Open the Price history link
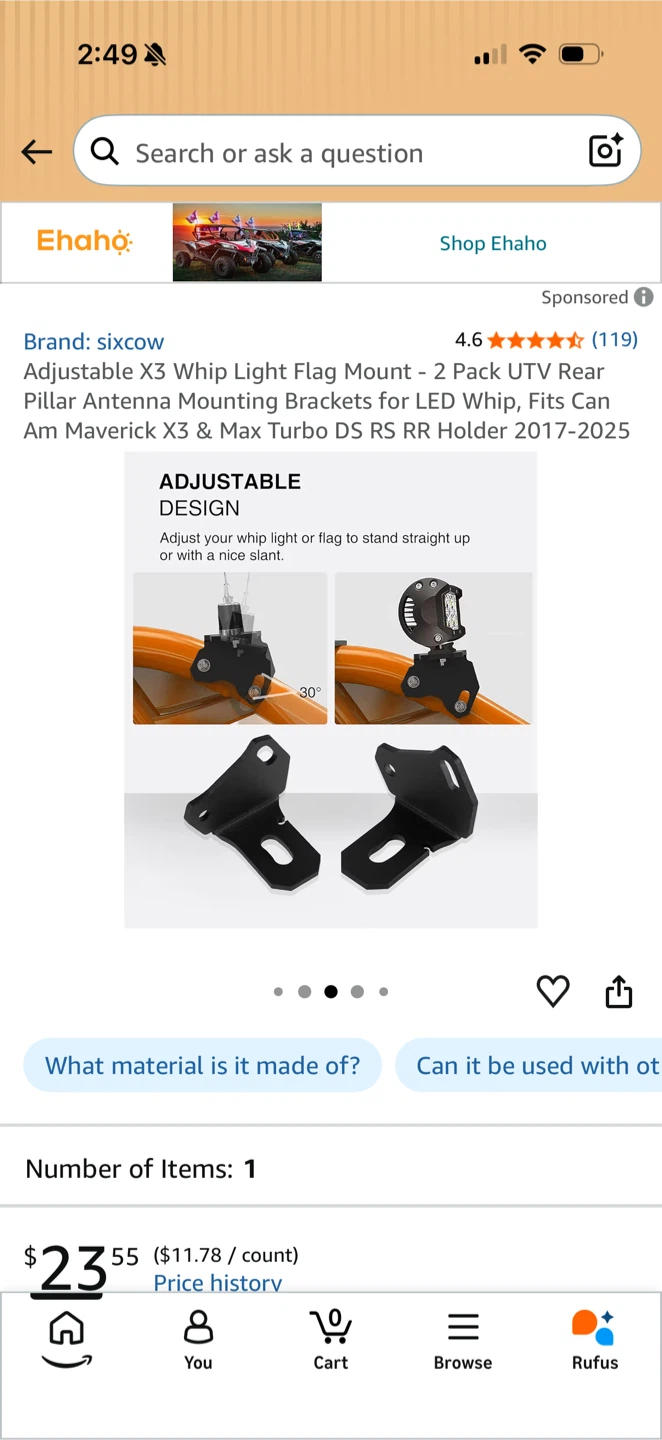Screen dimensions: 662x1440 tap(218, 1283)
